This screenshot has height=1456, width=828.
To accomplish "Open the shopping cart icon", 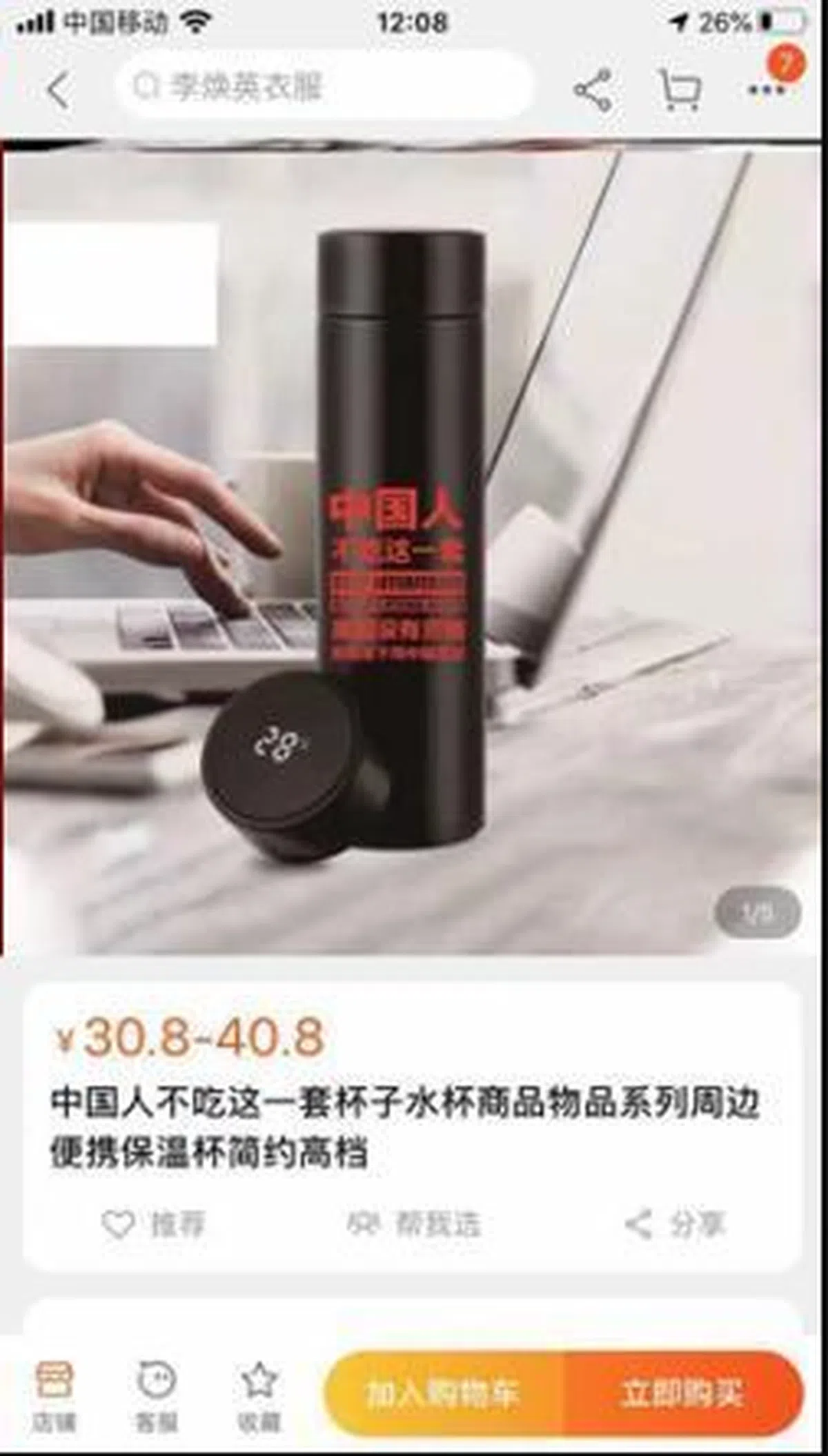I will pyautogui.click(x=680, y=90).
